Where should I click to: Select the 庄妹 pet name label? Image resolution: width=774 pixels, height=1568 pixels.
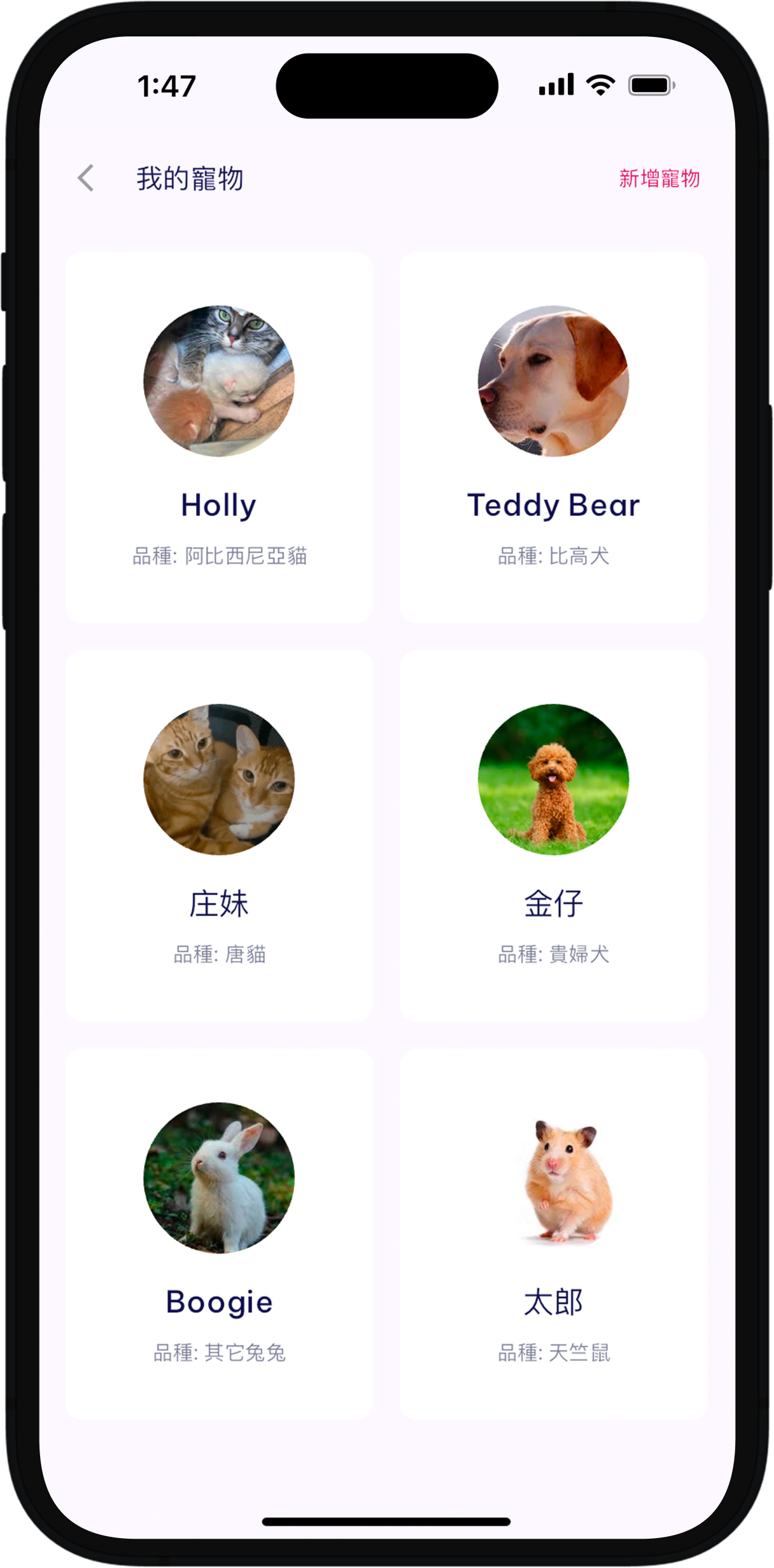point(218,903)
